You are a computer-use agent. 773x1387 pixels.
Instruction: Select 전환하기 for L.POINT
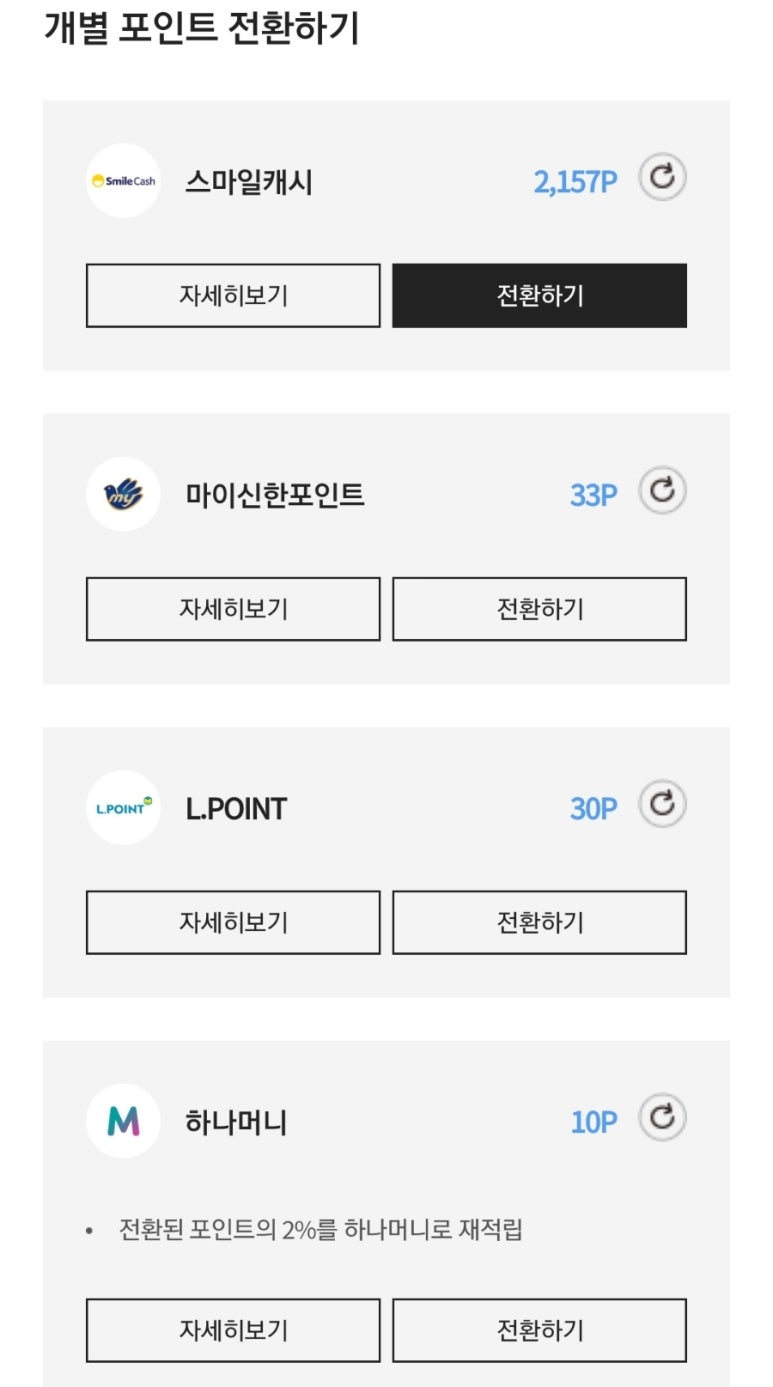539,922
